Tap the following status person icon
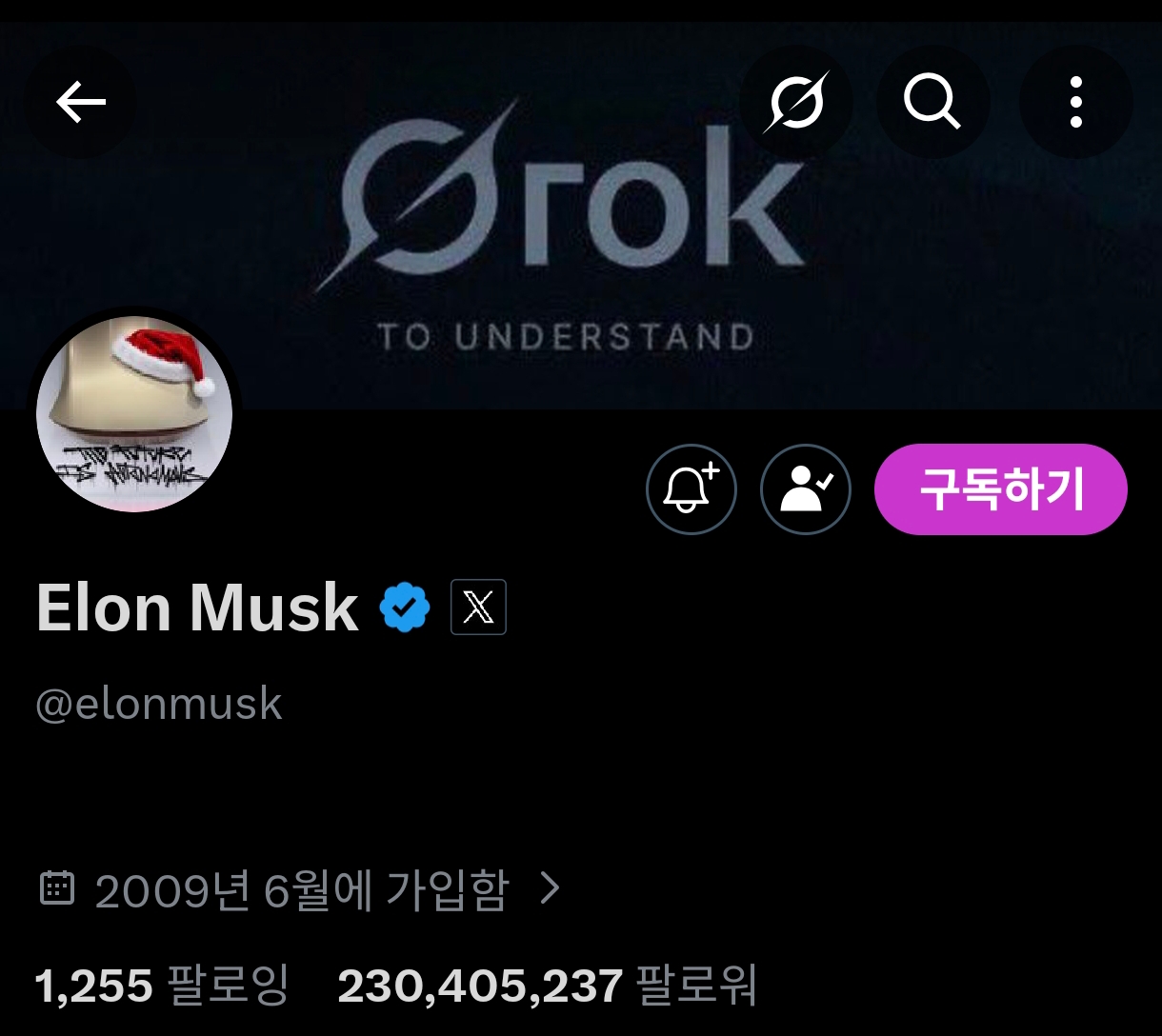Viewport: 1162px width, 1036px height. (805, 489)
